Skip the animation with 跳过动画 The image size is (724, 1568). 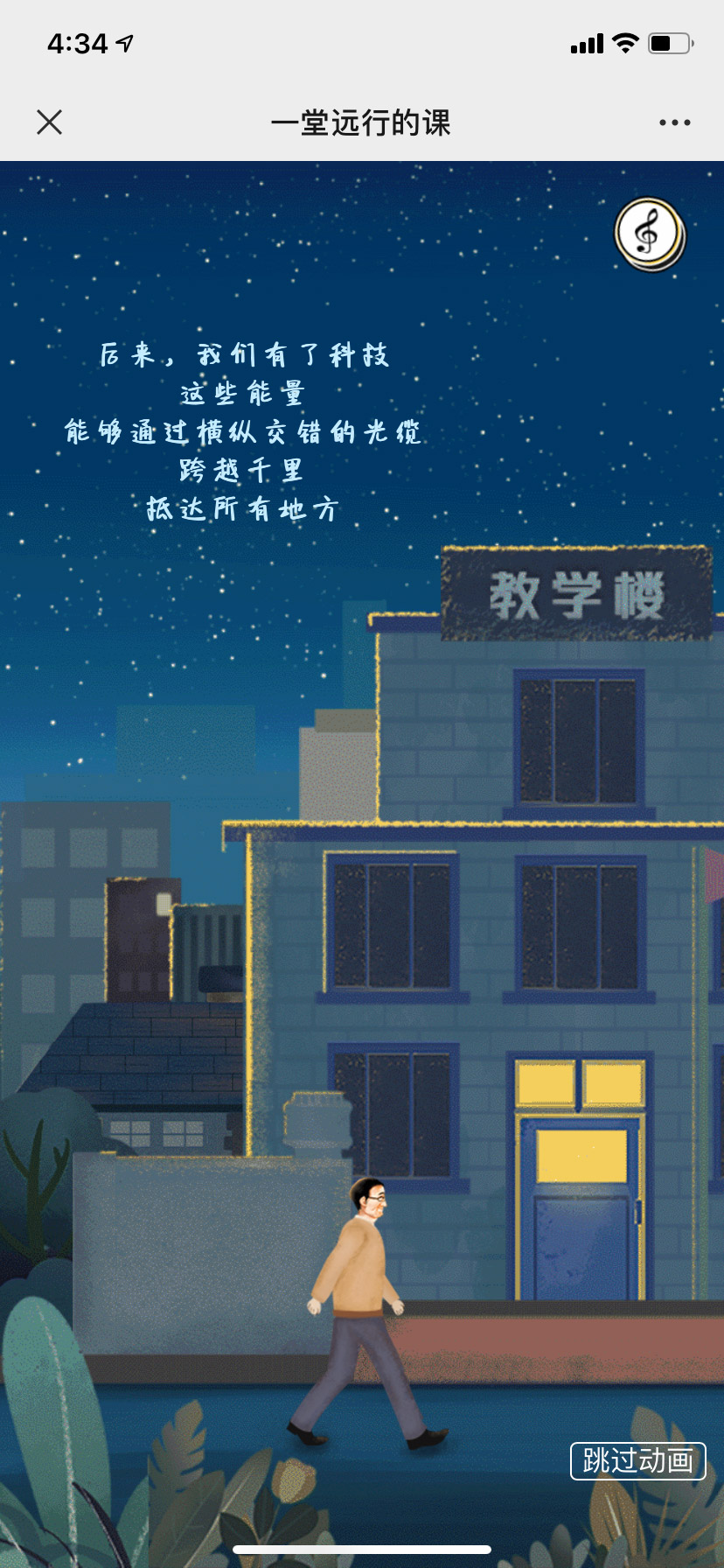637,1460
